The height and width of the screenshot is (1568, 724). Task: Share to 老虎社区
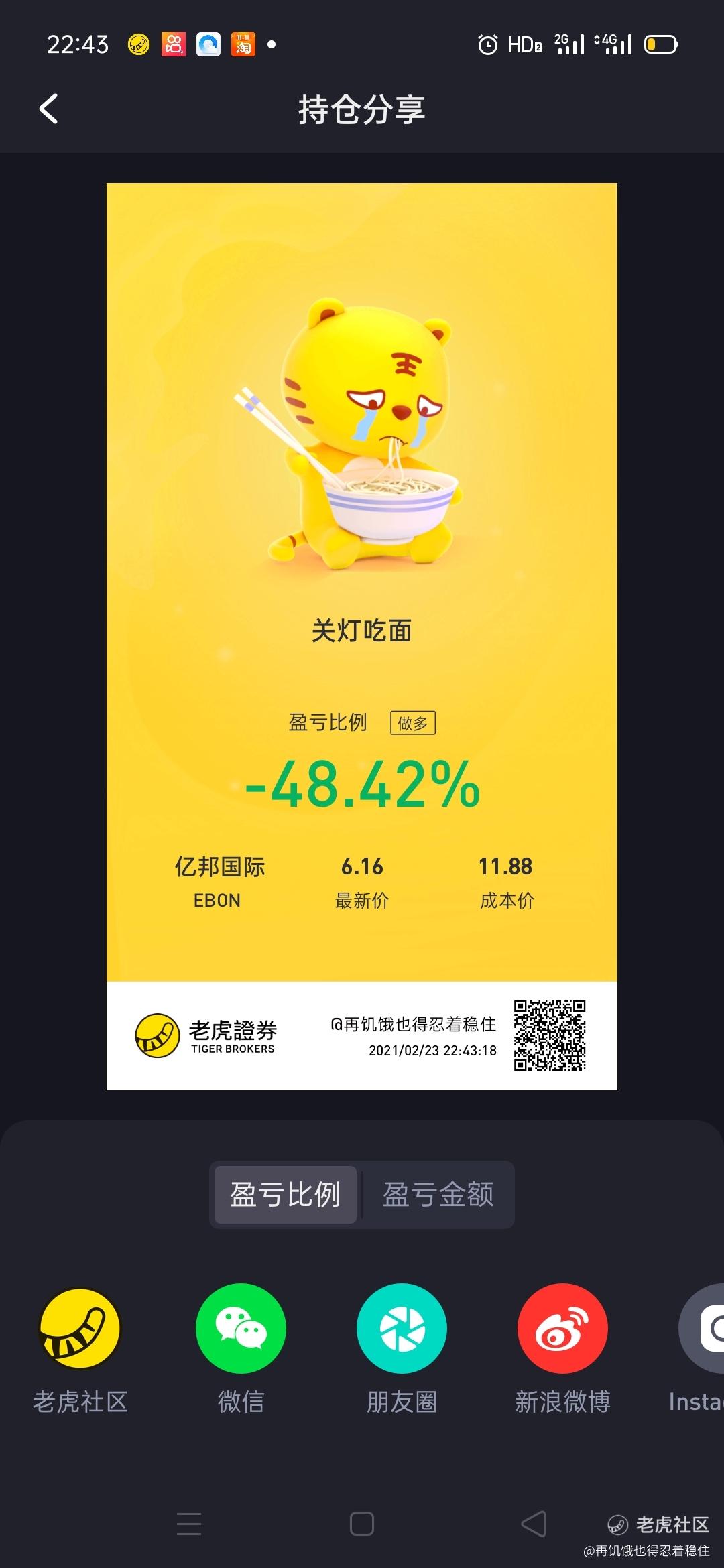[80, 1347]
